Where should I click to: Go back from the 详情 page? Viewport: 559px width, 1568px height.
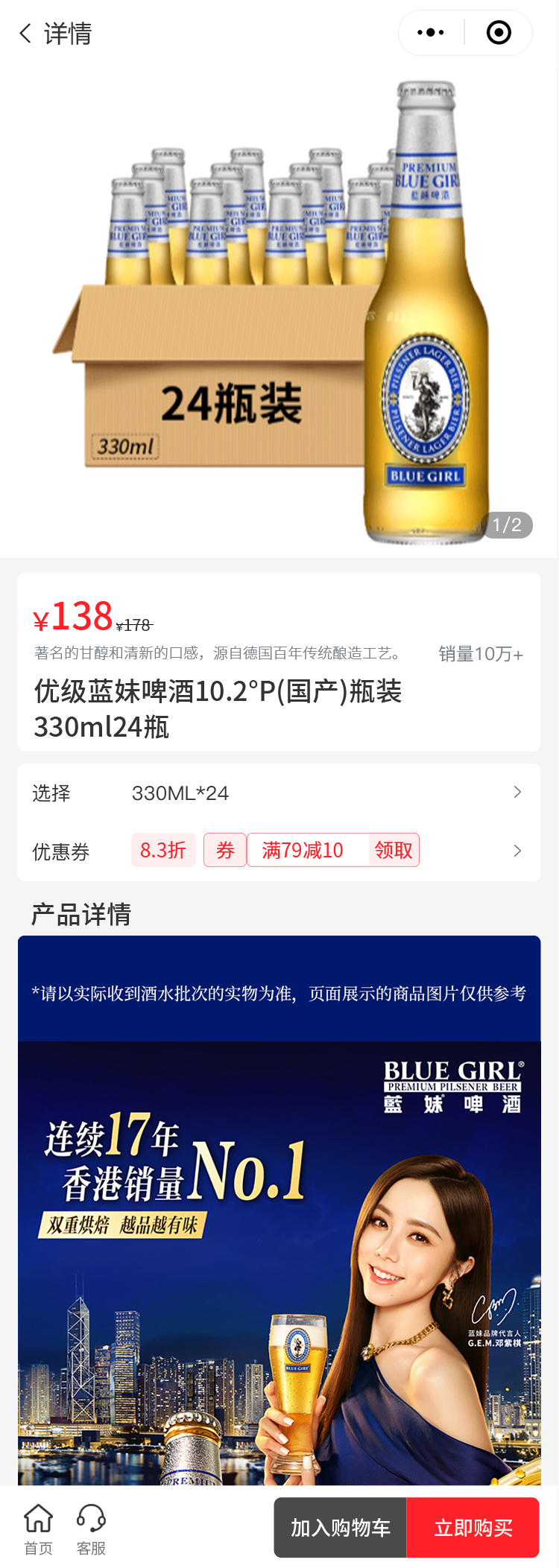click(26, 34)
